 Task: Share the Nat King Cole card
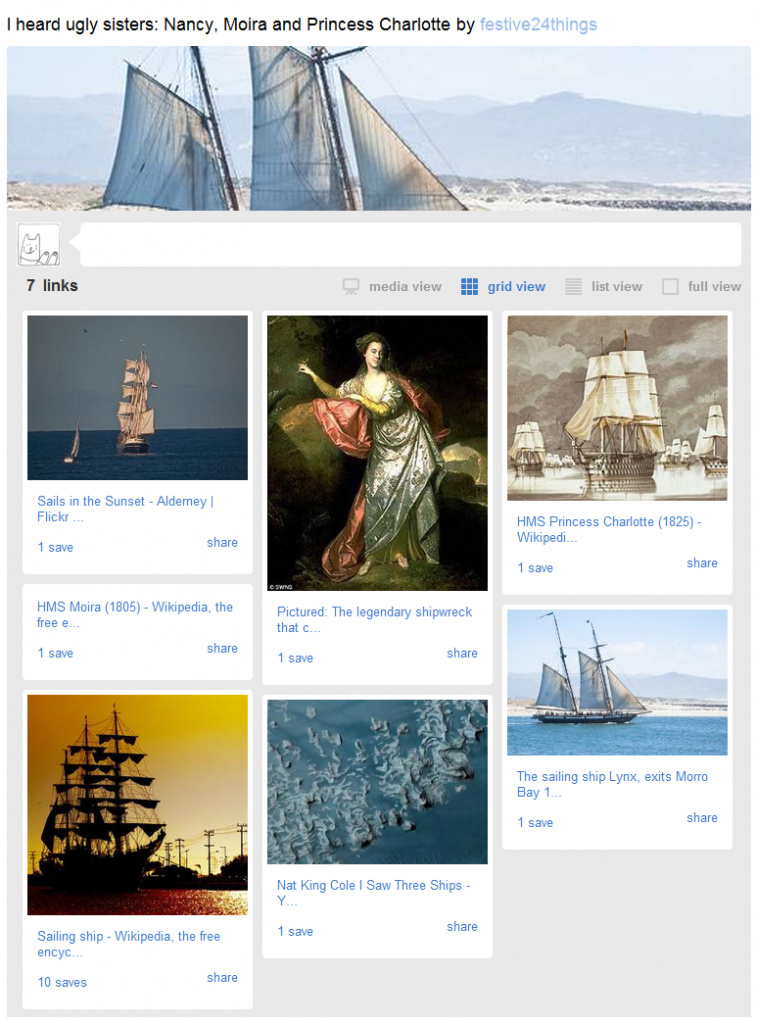click(462, 927)
